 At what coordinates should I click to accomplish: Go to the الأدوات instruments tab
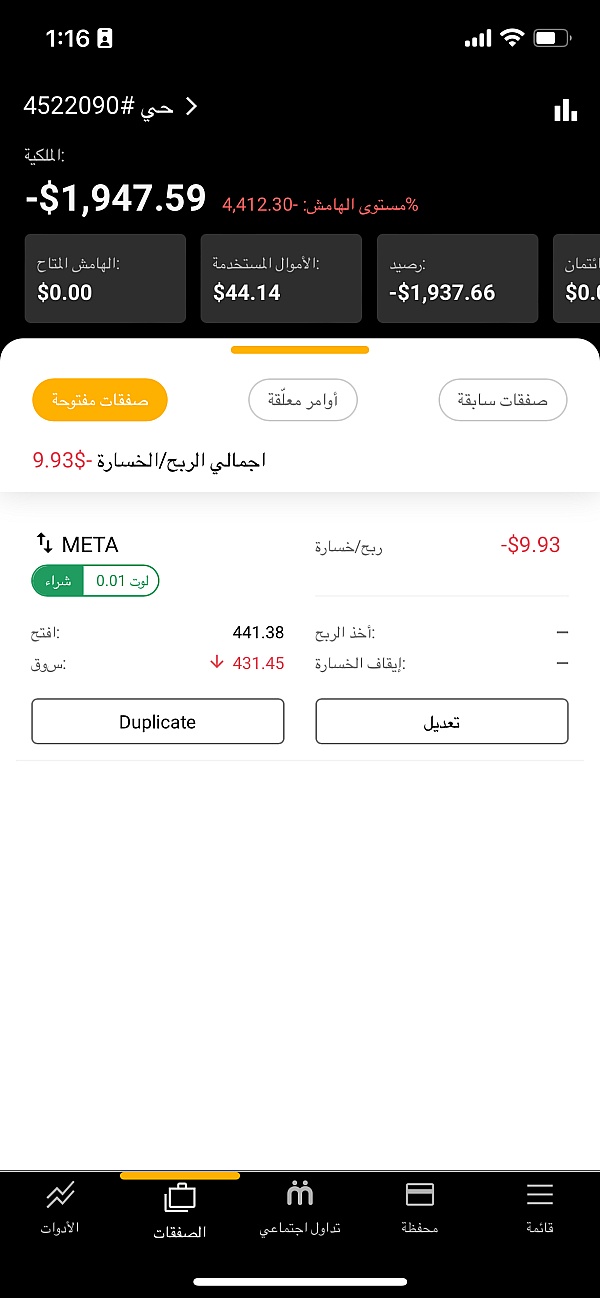click(x=60, y=1209)
